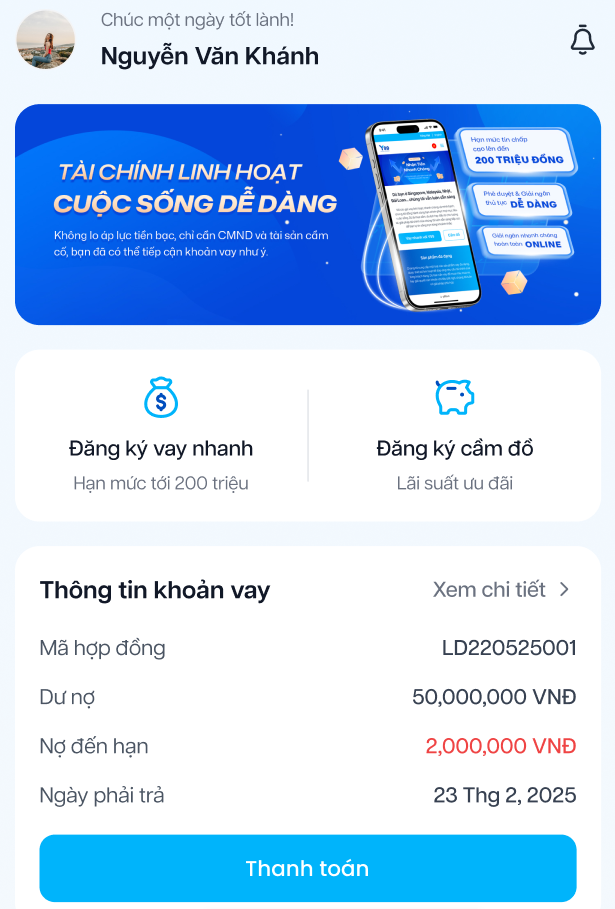Tap the Thanh toán payment button
This screenshot has width=615, height=909.
308,868
